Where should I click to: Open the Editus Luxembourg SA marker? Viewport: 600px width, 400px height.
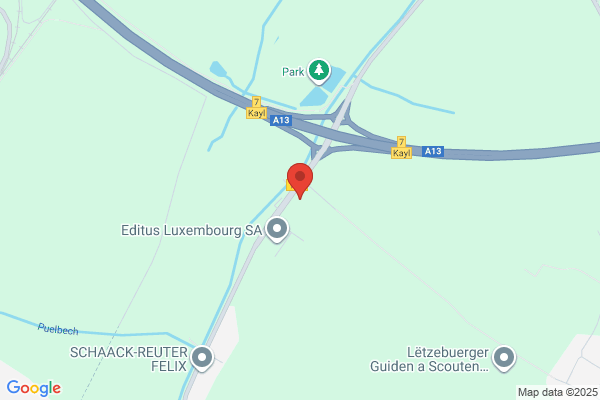(x=277, y=230)
